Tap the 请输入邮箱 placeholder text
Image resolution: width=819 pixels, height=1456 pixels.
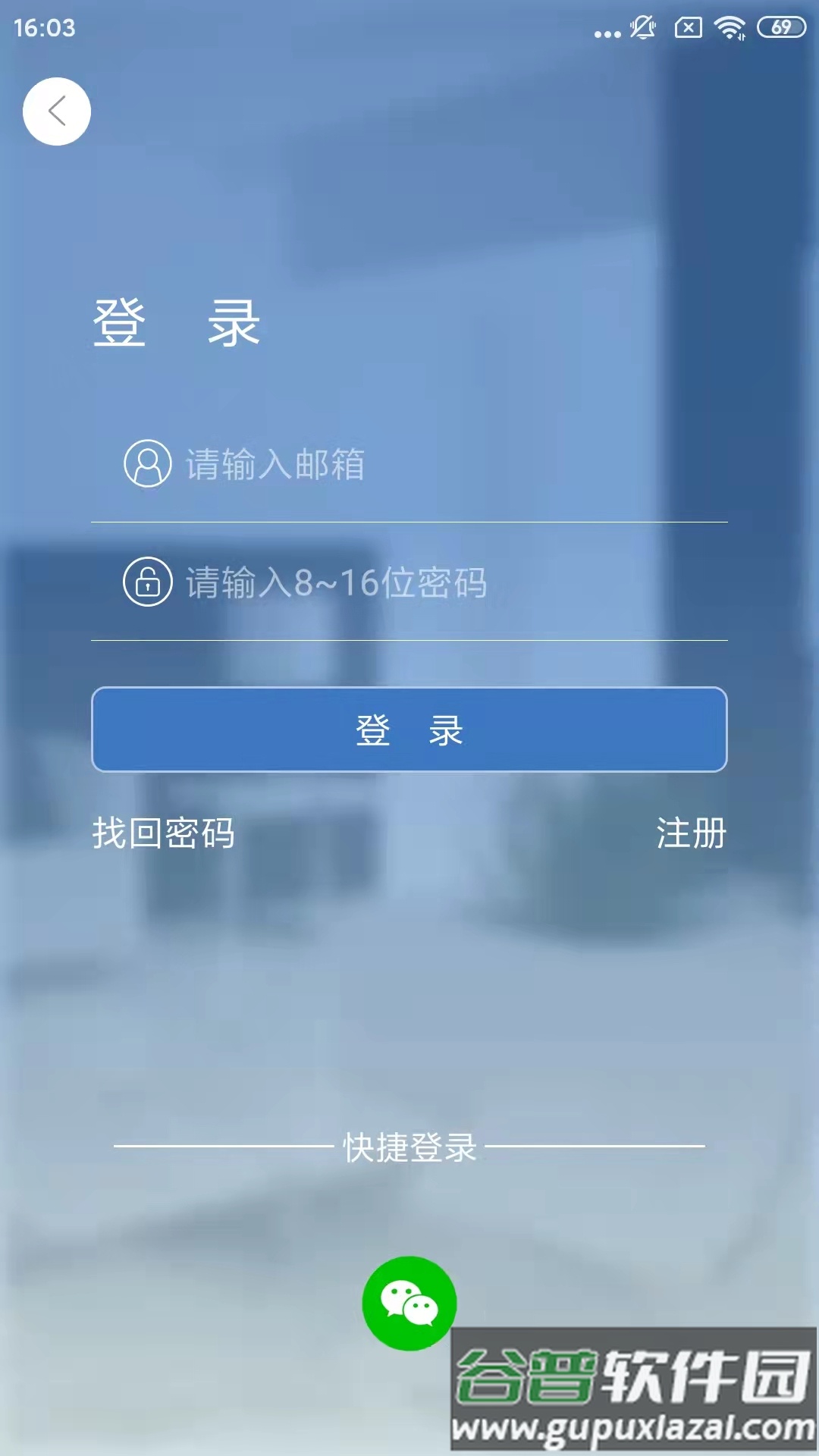point(275,465)
